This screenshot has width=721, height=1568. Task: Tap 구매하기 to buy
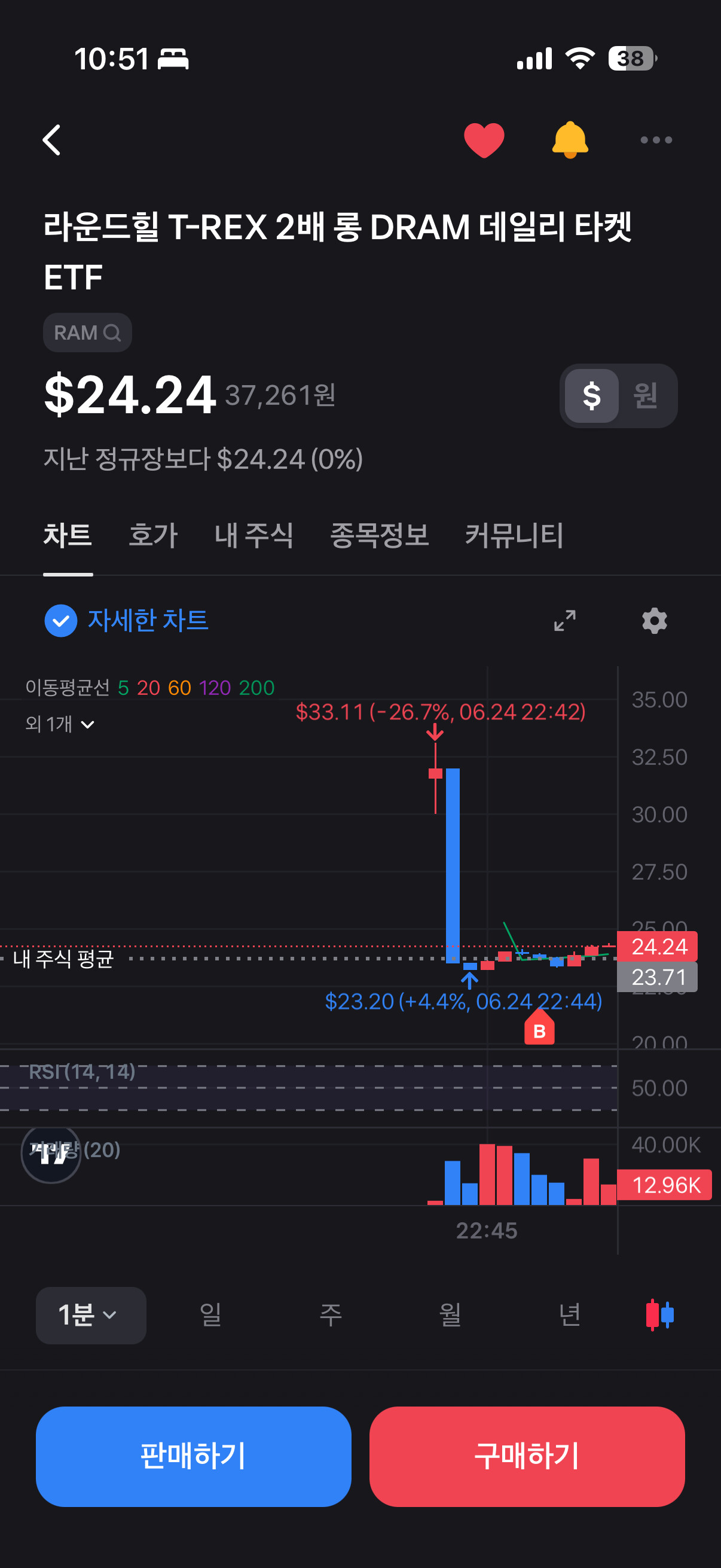coord(527,1456)
